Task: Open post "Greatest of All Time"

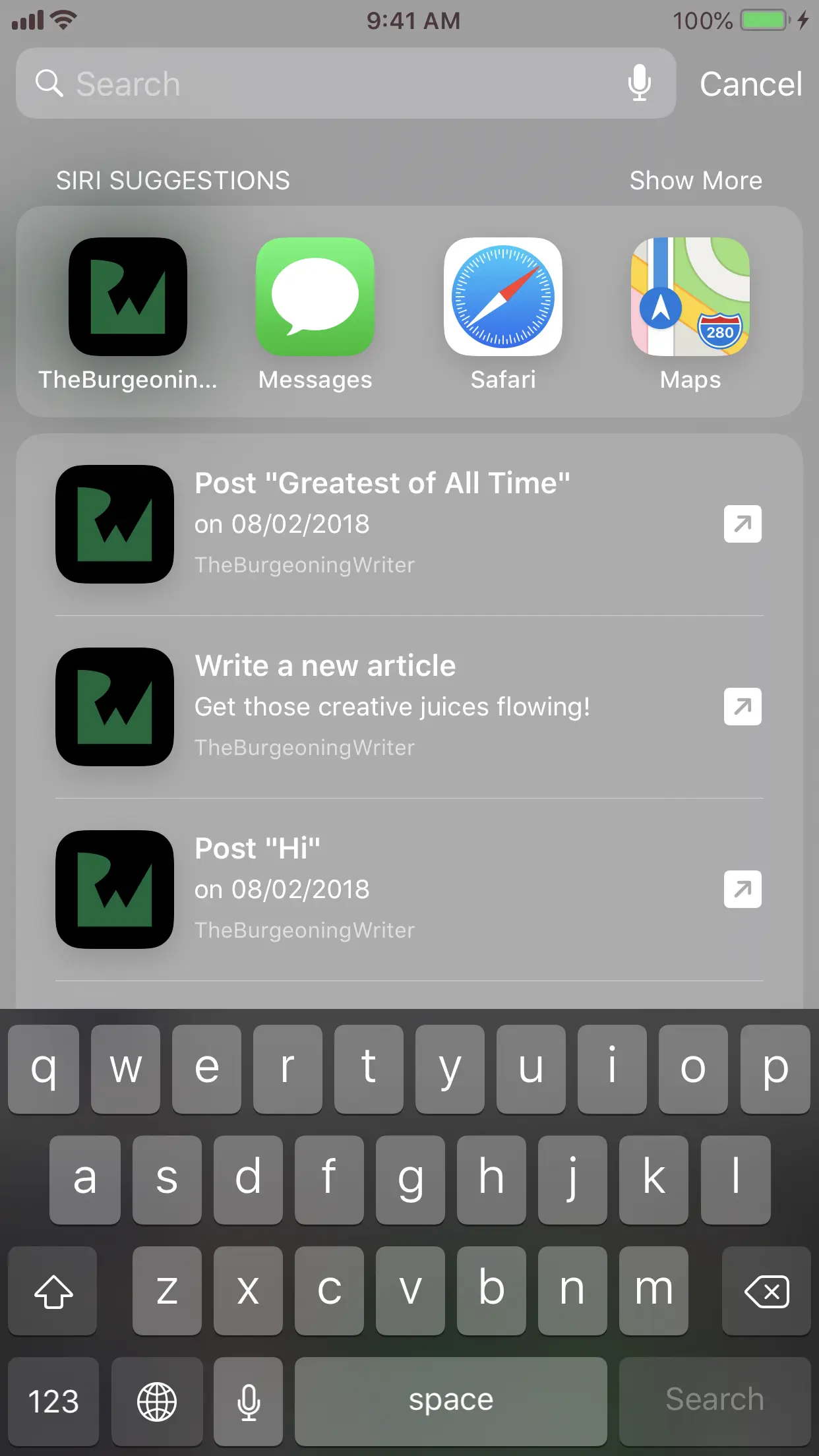Action: (x=409, y=524)
